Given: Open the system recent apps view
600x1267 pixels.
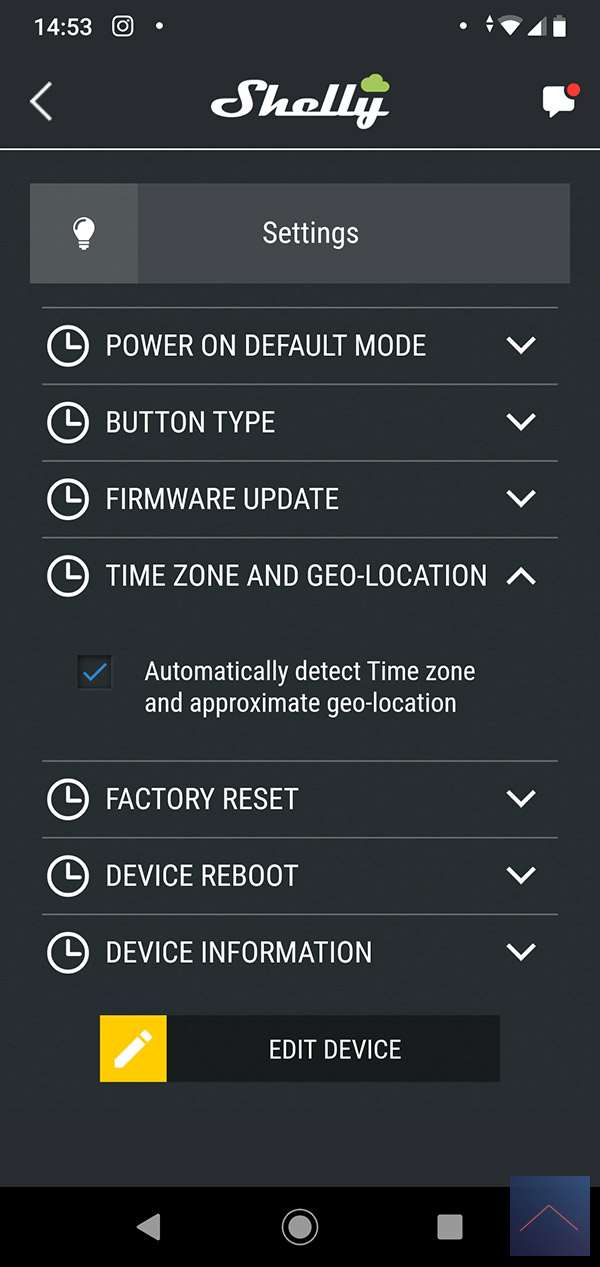Looking at the screenshot, I should click(450, 1226).
